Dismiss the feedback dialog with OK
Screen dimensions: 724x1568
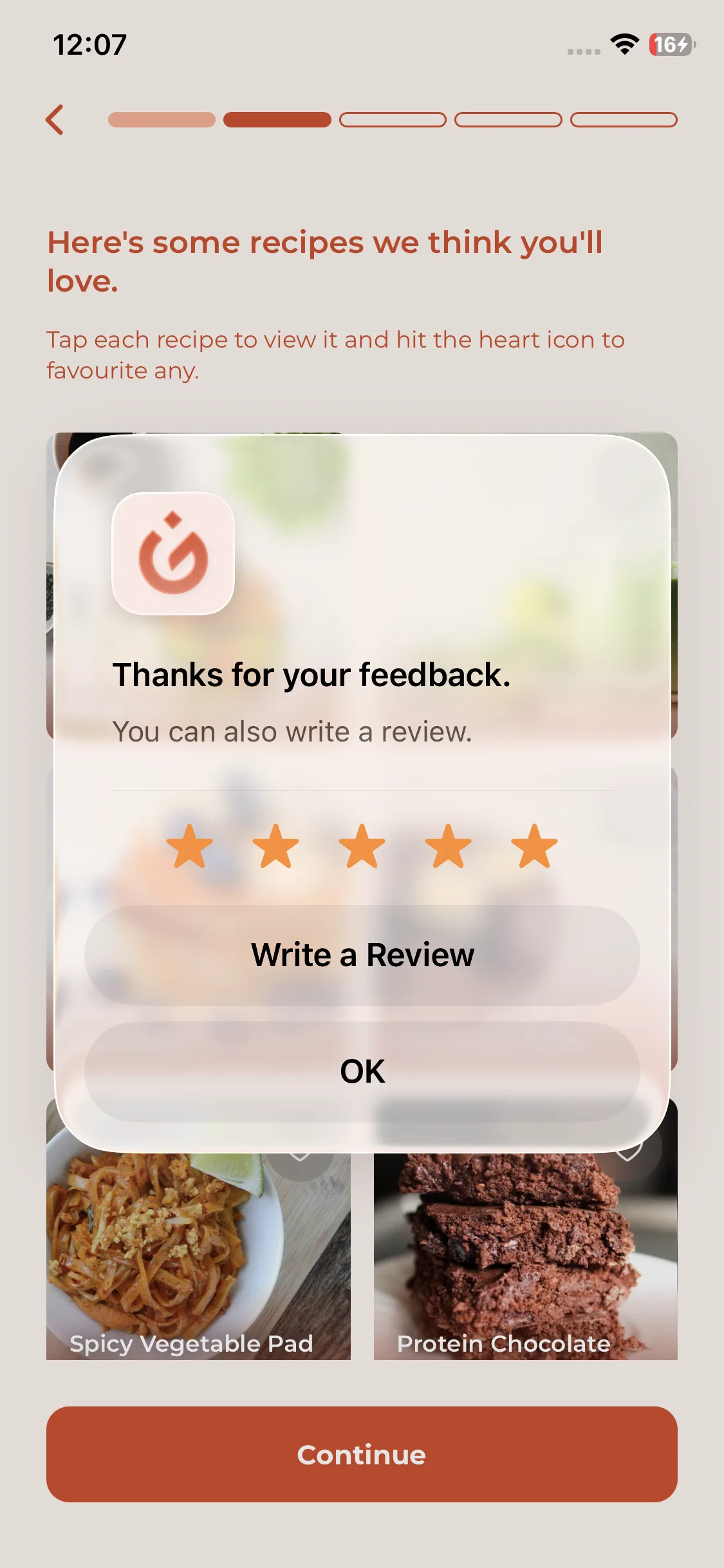click(x=362, y=1072)
